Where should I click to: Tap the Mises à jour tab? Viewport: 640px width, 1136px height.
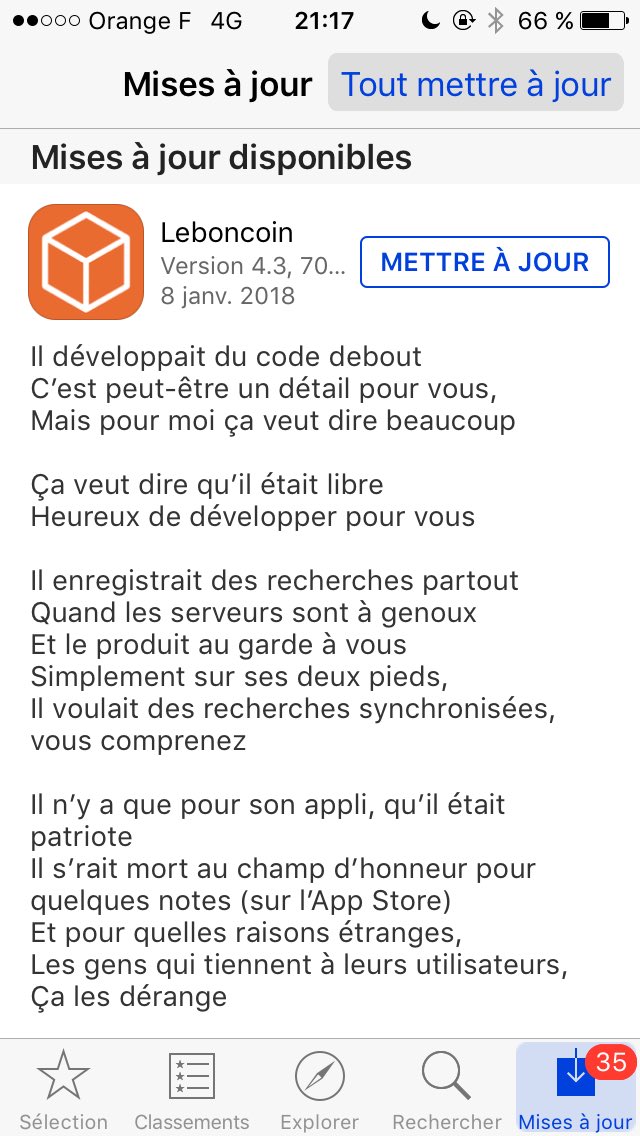(x=576, y=1089)
